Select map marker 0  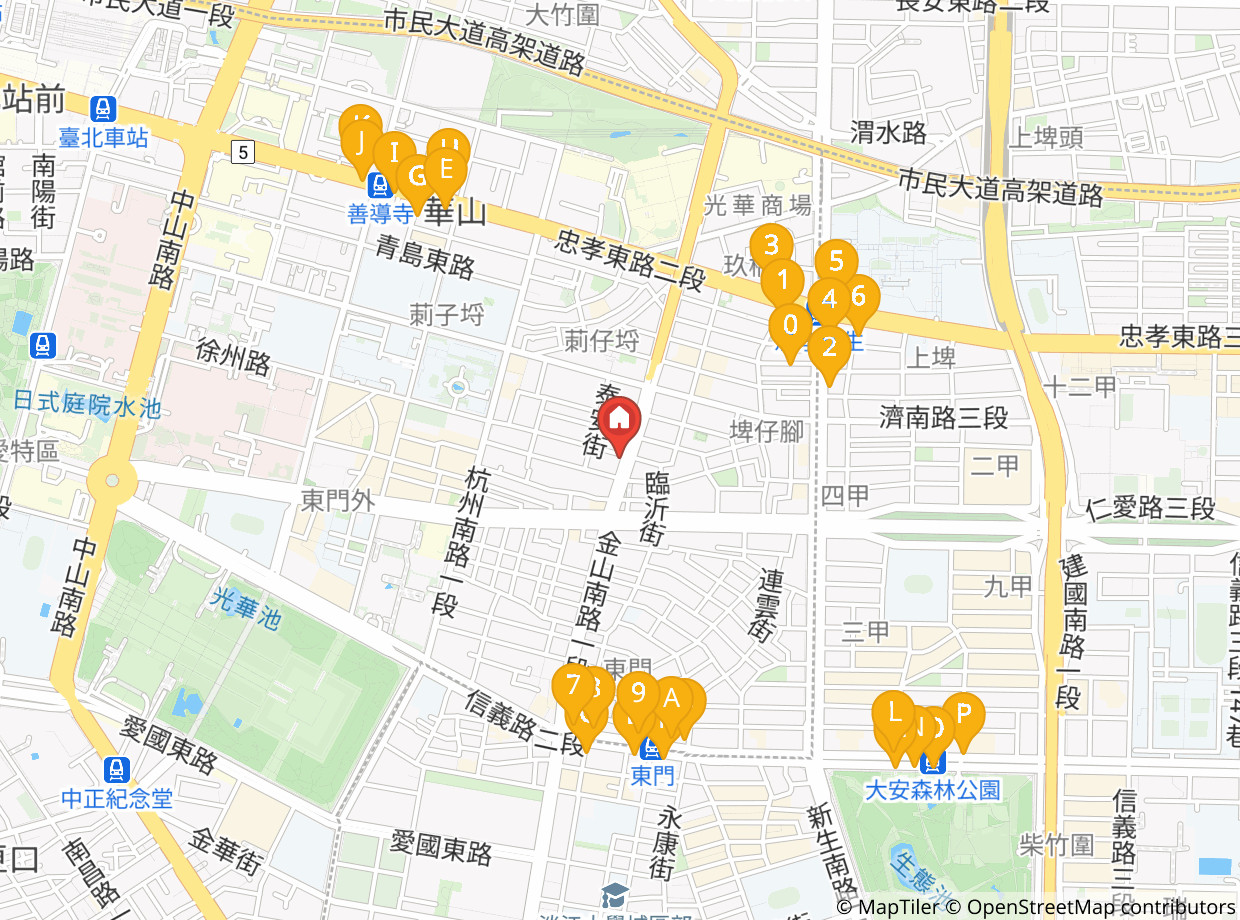click(x=790, y=327)
